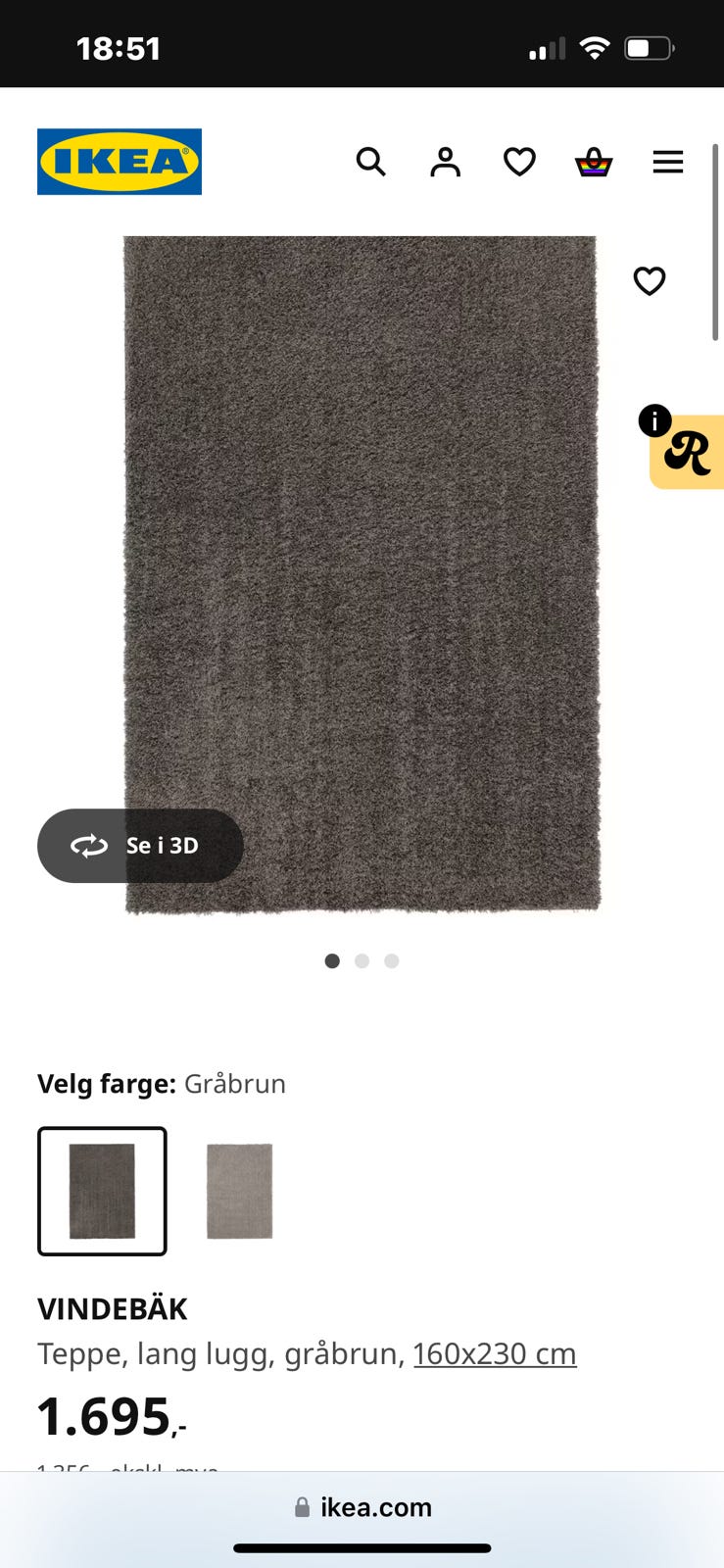Open the hamburger navigation menu
Viewport: 724px width, 1568px height.
pos(667,162)
